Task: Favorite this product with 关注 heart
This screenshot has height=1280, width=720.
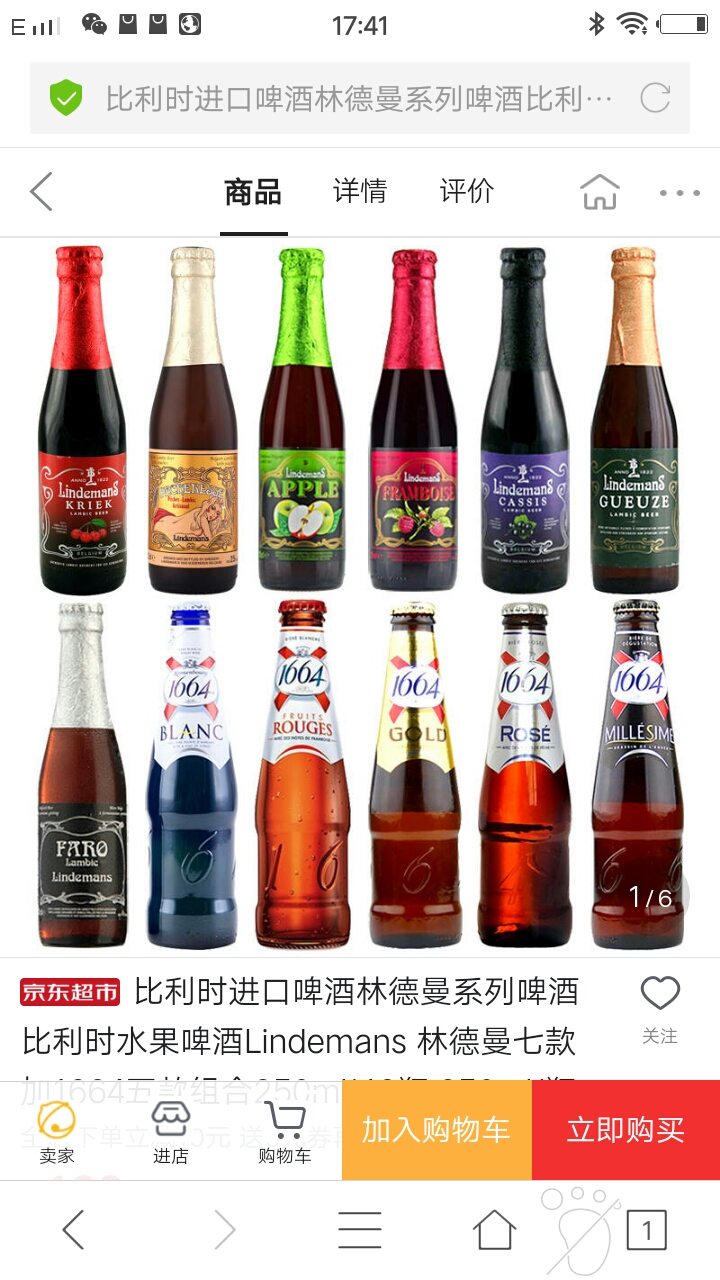Action: (660, 1009)
